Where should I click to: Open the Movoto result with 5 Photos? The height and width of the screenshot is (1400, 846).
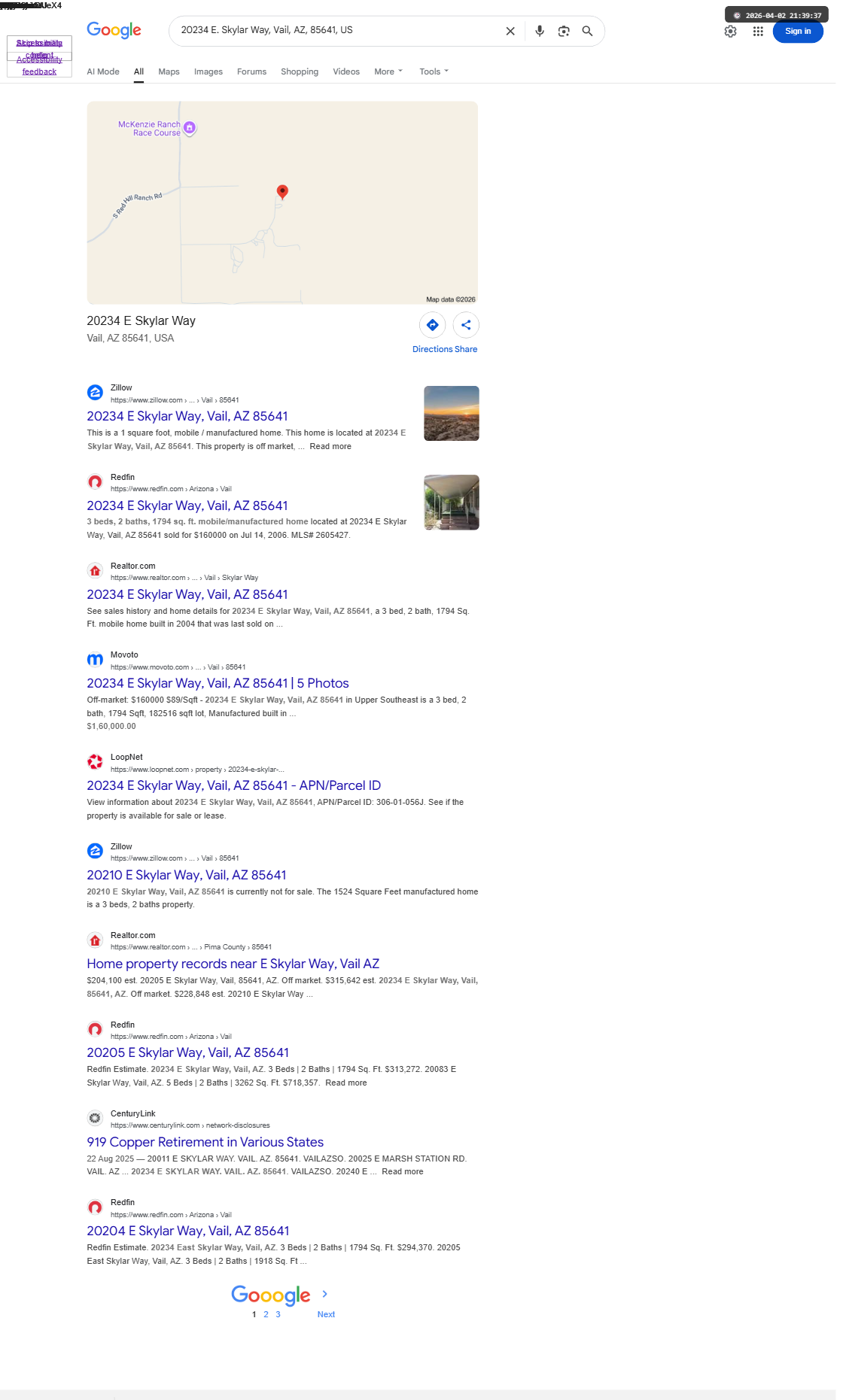(x=218, y=683)
